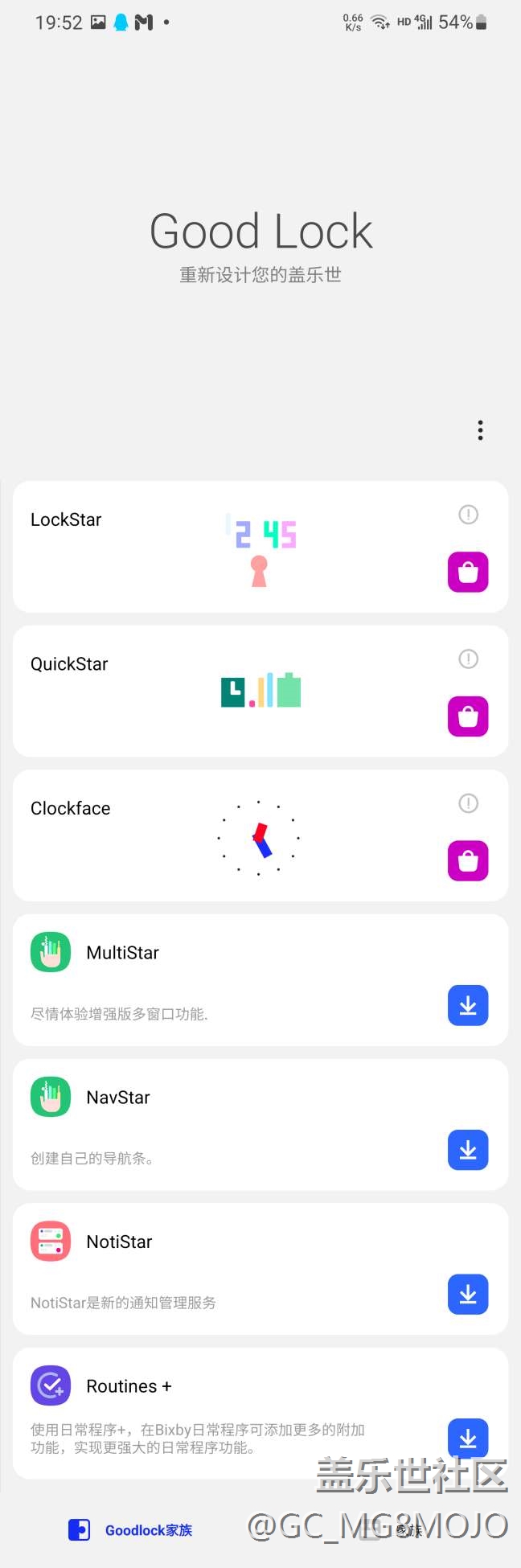Switch to the Goodlock家族 tab
This screenshot has height=1568, width=521.
(131, 1530)
